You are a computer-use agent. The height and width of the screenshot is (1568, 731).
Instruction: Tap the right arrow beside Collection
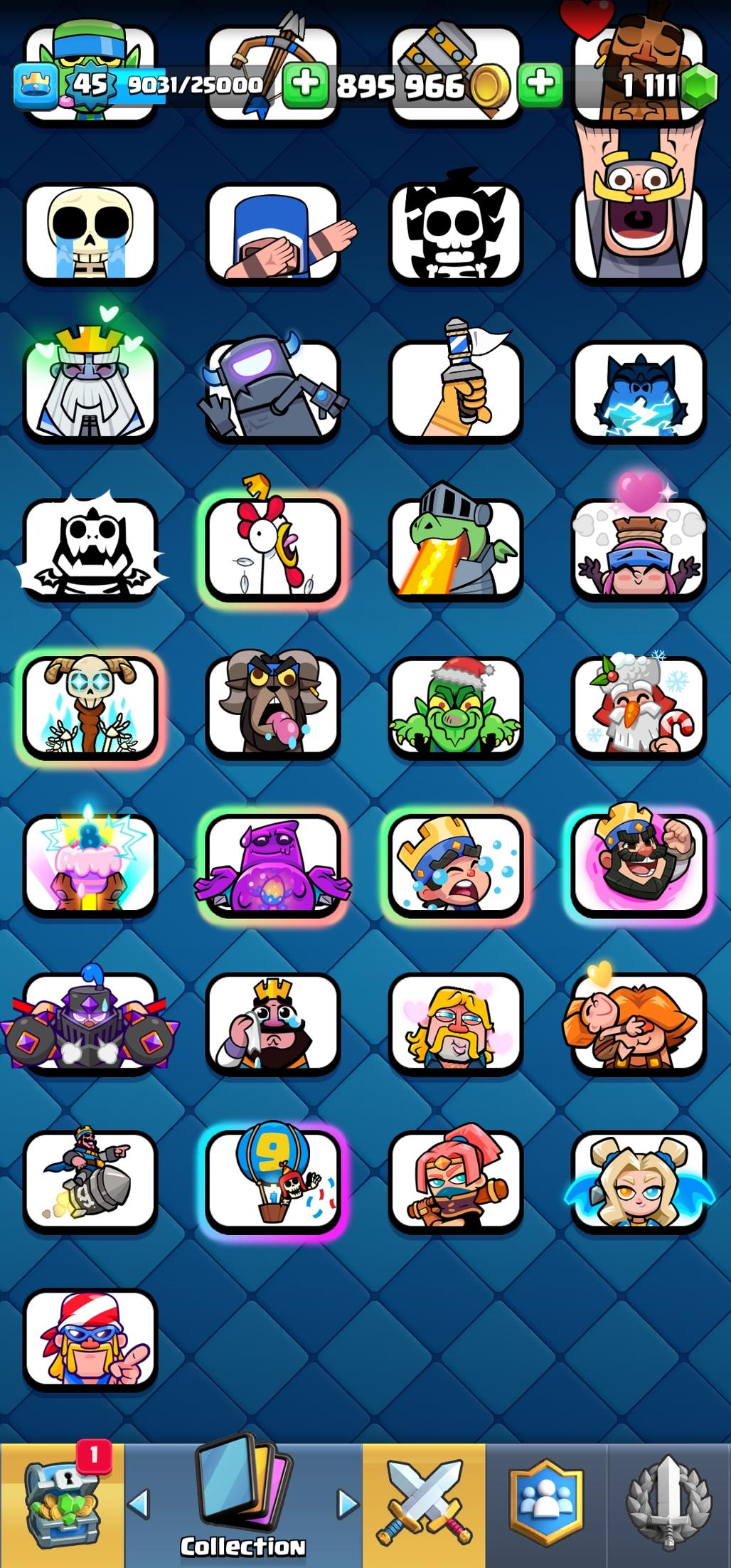coord(347,1504)
